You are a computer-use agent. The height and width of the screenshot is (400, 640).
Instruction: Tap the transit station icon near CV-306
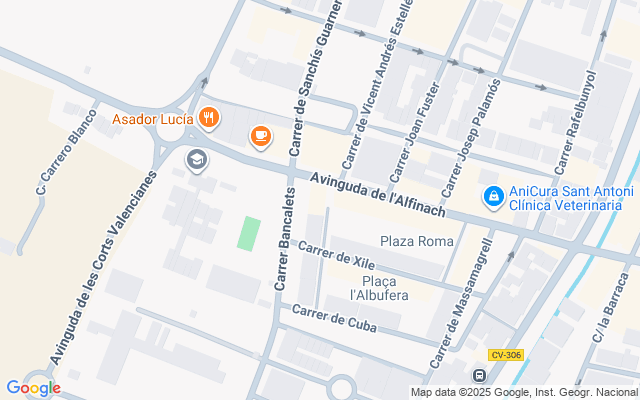tap(480, 376)
